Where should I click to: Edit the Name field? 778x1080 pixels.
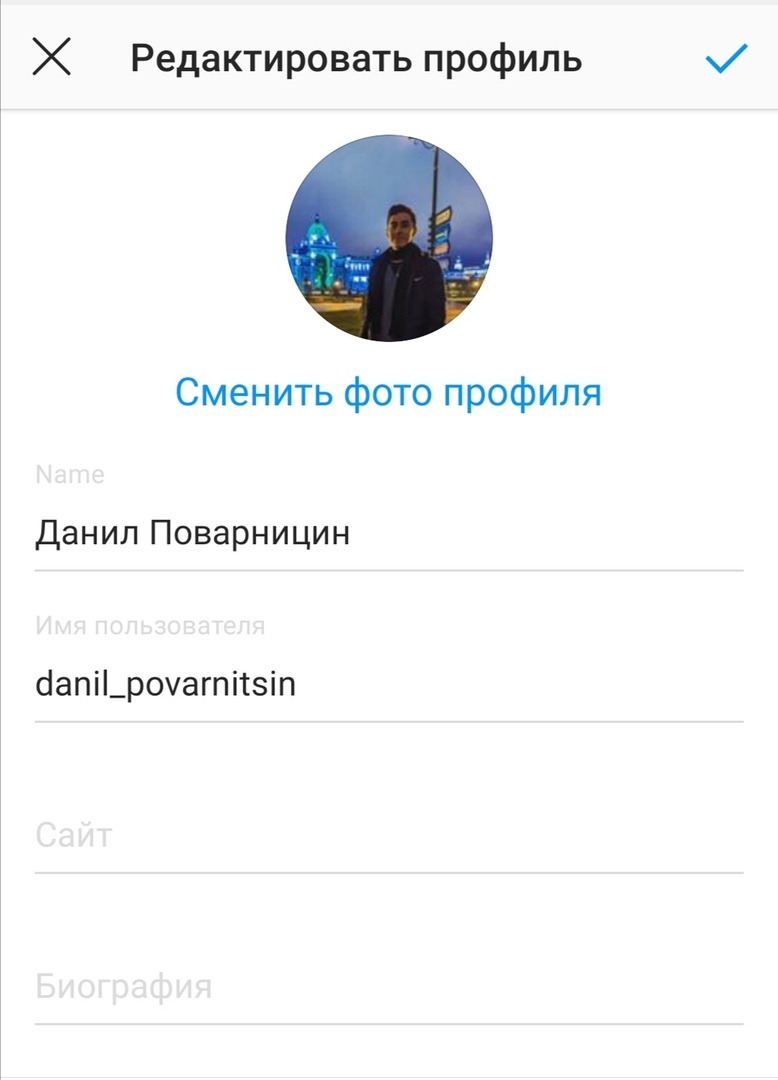[x=388, y=534]
